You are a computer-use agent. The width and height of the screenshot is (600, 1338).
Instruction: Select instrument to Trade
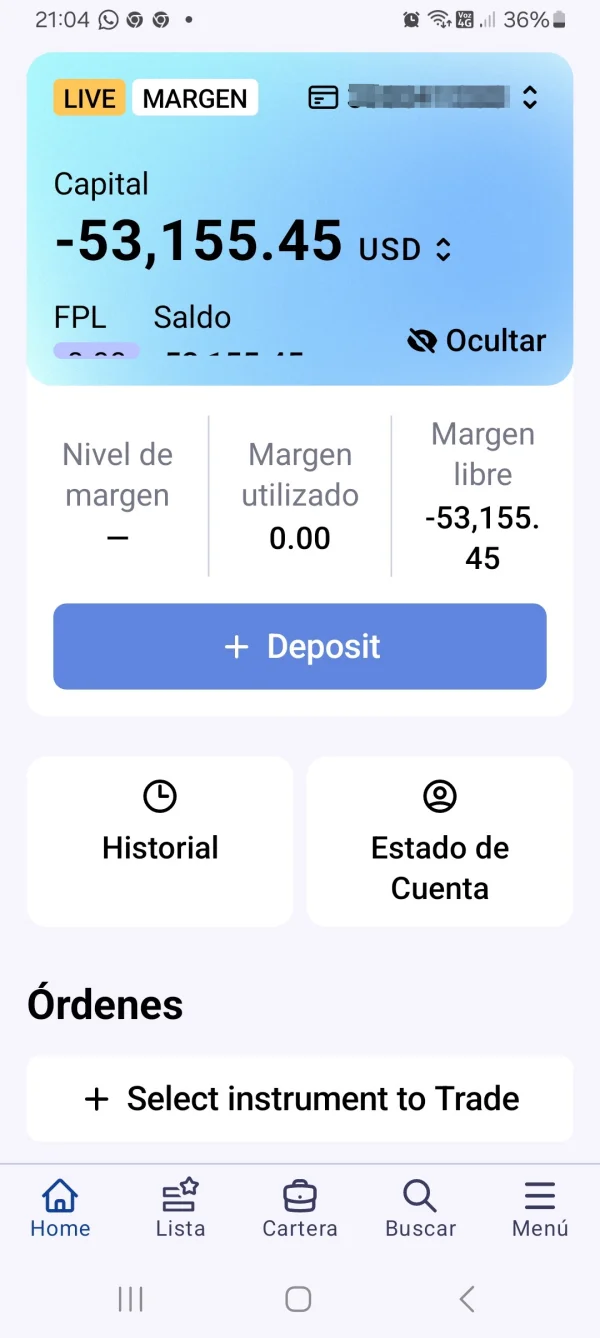[x=300, y=1098]
